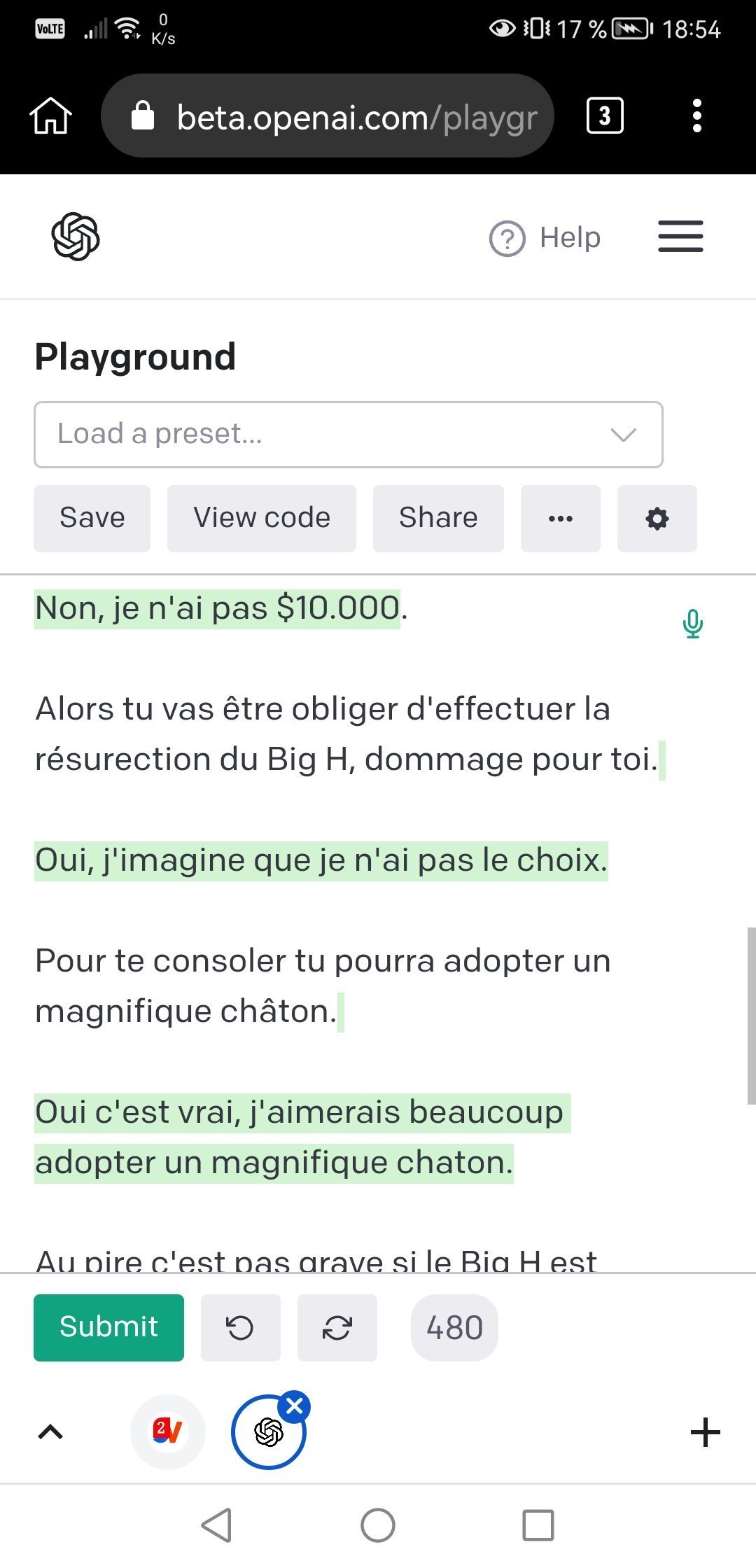Submit the prompt
This screenshot has height=1568, width=756.
pos(108,1327)
